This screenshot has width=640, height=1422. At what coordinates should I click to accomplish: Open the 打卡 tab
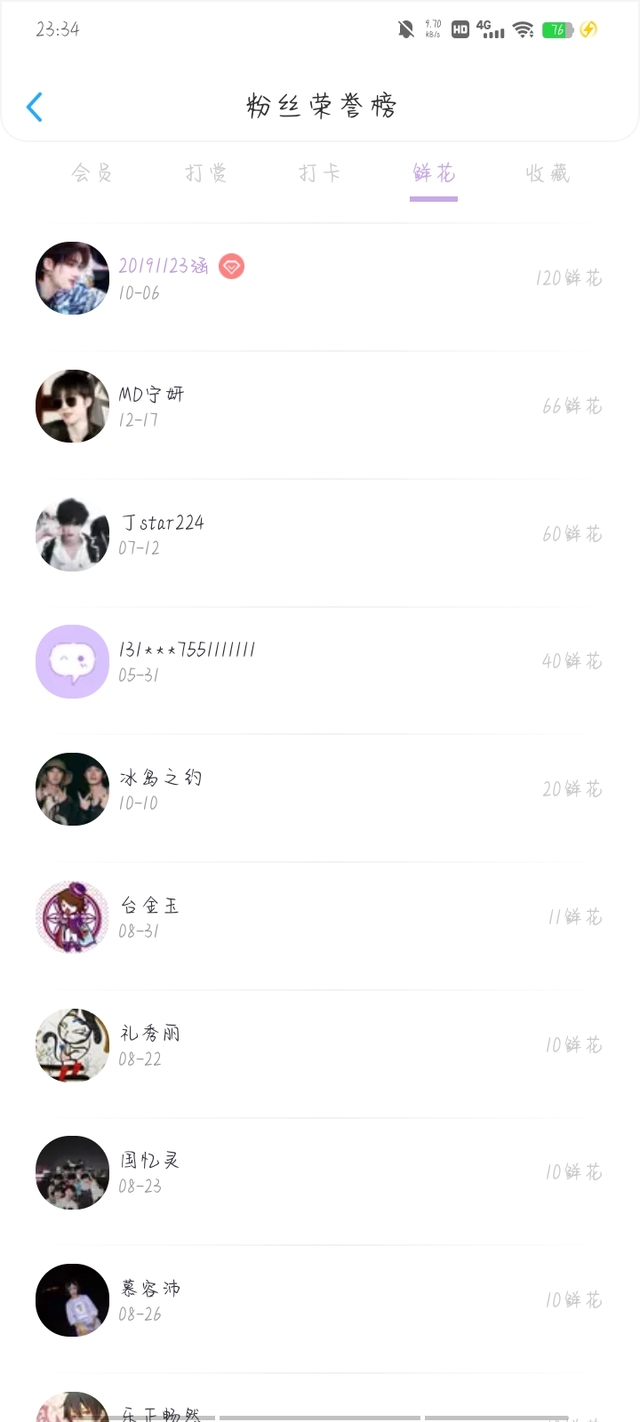[x=320, y=173]
